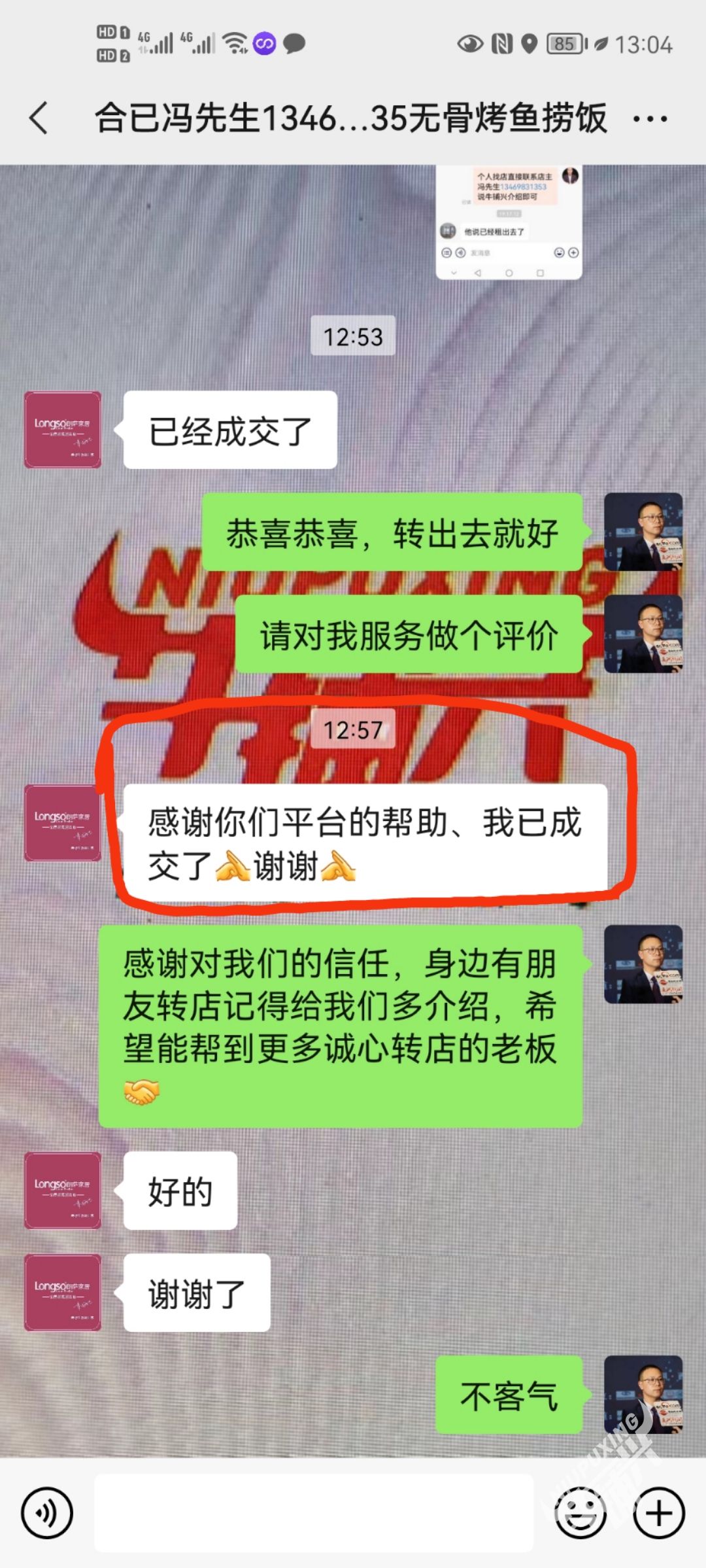Open the shared screenshot image
Image resolution: width=706 pixels, height=1568 pixels.
(509, 222)
